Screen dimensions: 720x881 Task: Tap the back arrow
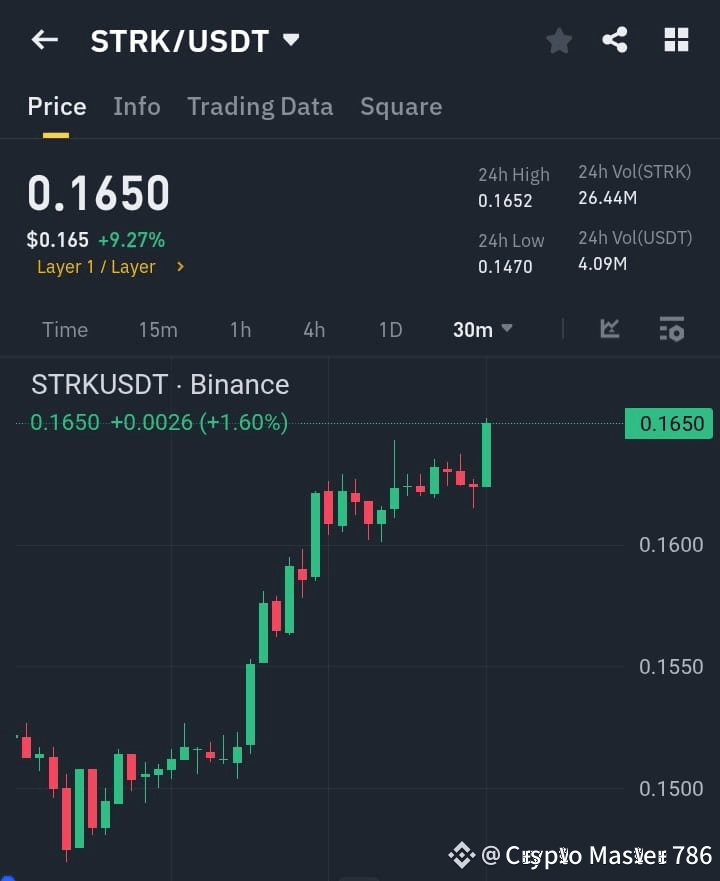point(43,39)
